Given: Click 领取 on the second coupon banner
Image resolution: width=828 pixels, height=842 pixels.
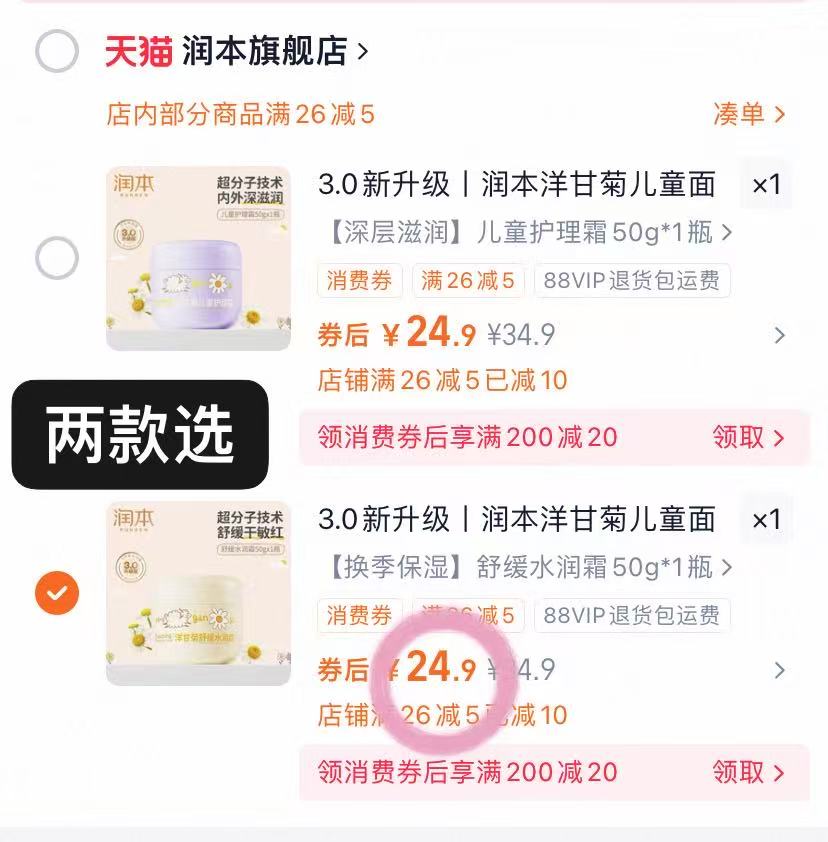Looking at the screenshot, I should click(x=740, y=773).
